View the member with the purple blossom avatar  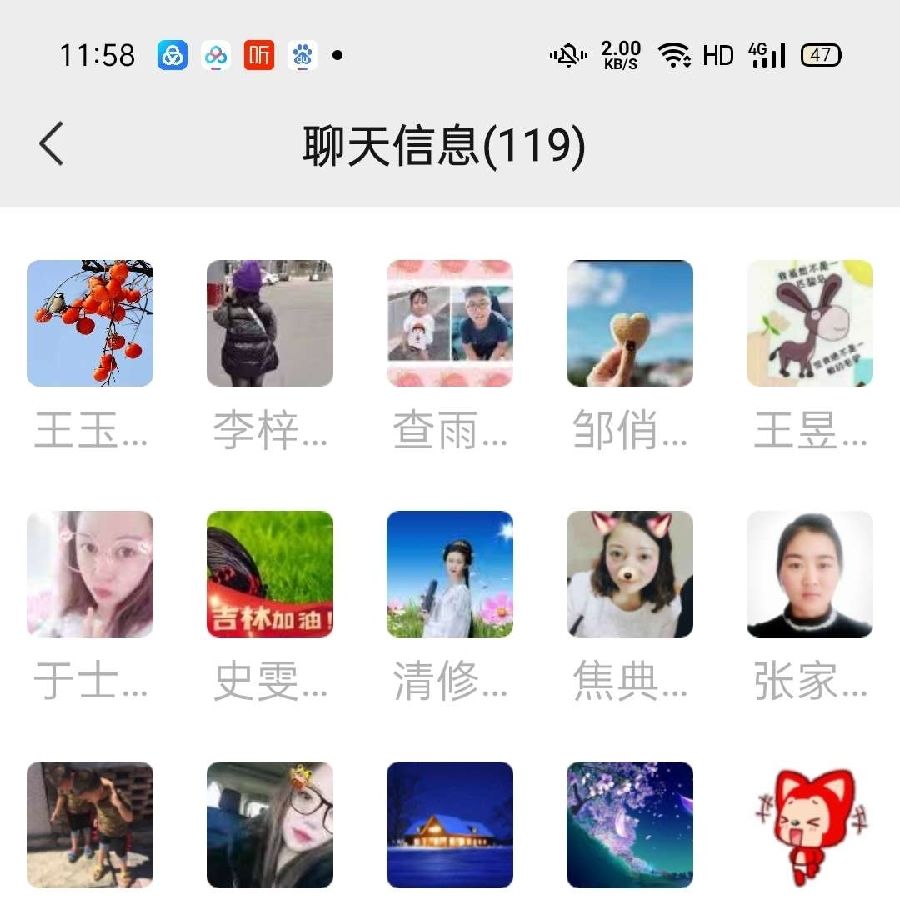pos(630,825)
